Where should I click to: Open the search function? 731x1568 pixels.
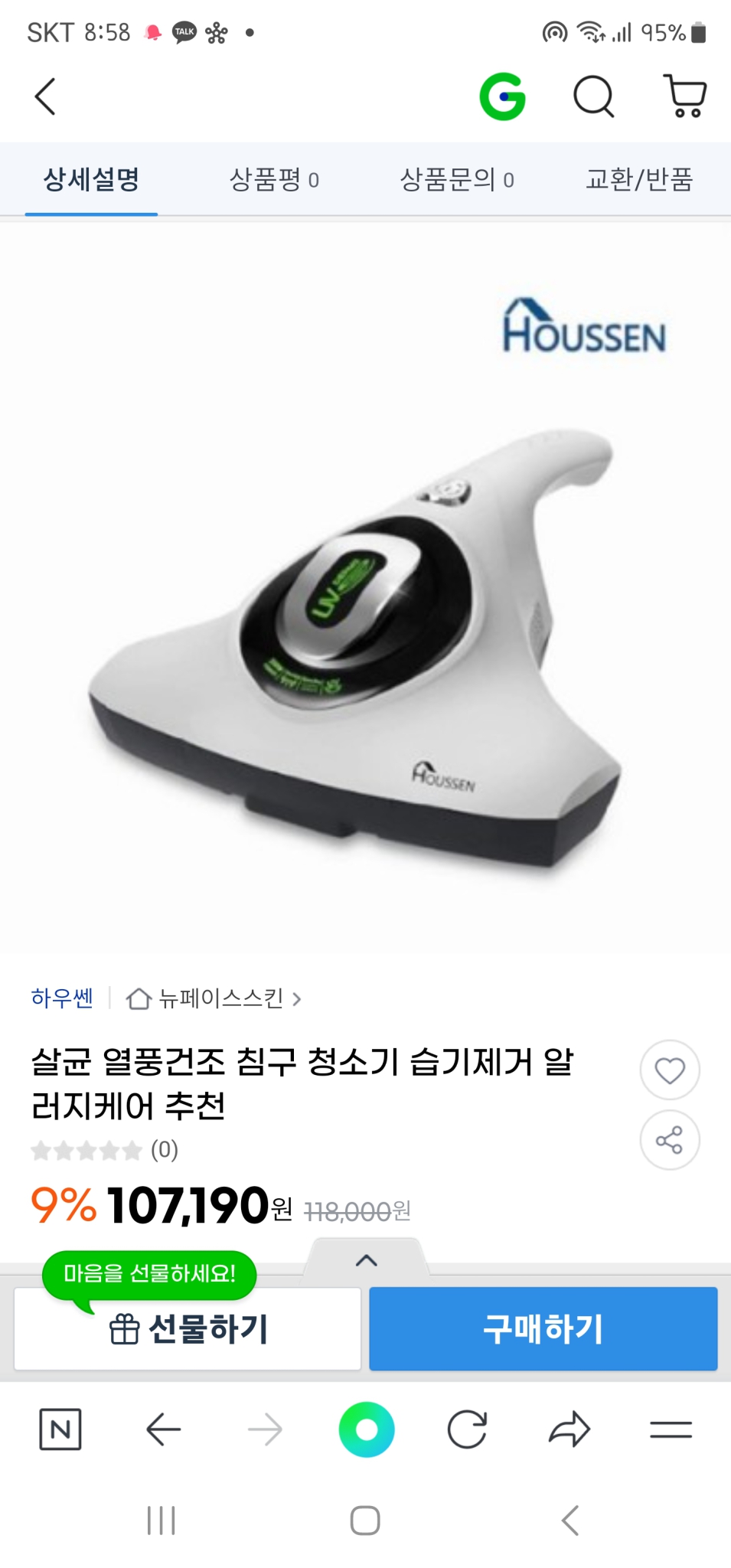click(592, 96)
